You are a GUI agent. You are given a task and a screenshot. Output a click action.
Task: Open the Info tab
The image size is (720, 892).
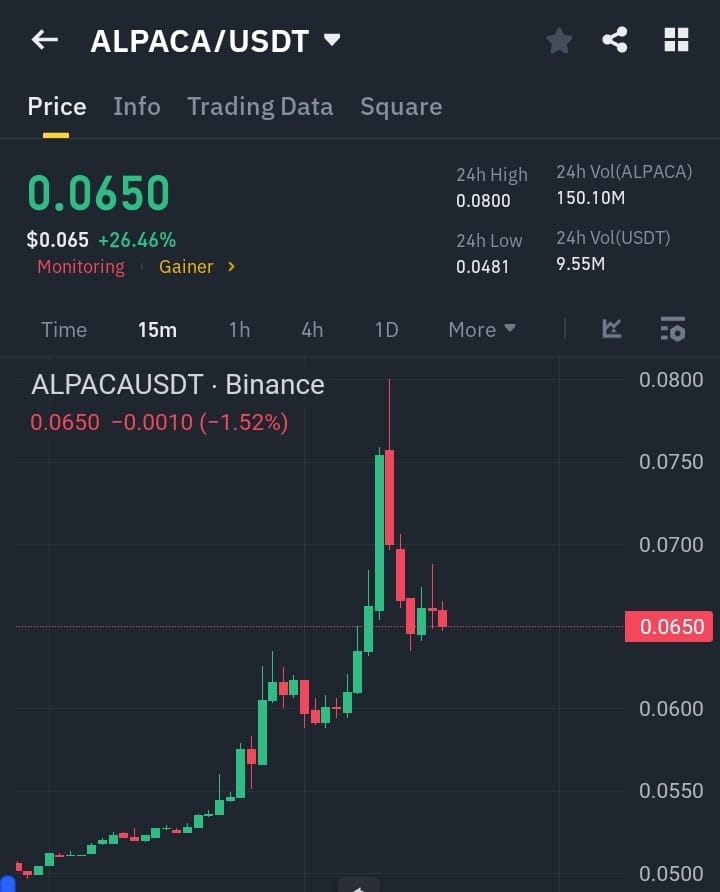coord(137,106)
